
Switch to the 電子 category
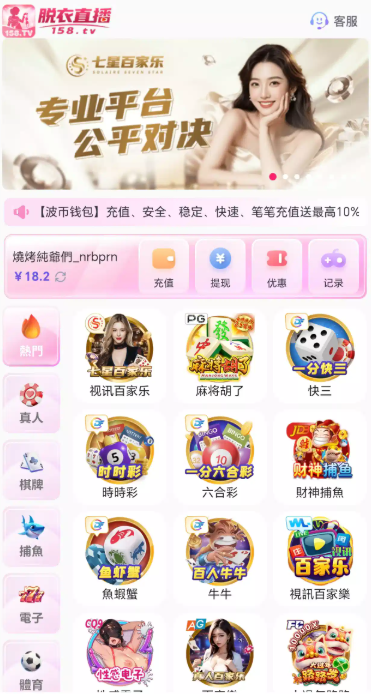pos(31,604)
